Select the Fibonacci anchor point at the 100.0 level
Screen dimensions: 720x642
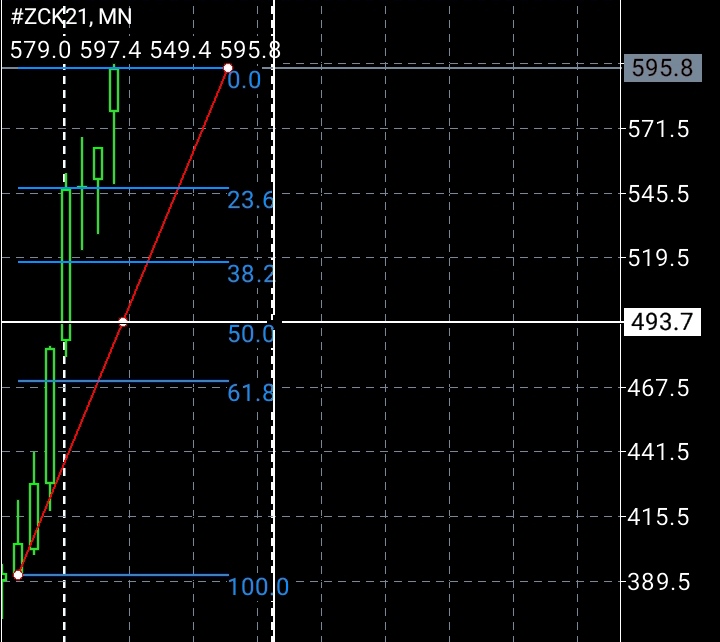18,575
